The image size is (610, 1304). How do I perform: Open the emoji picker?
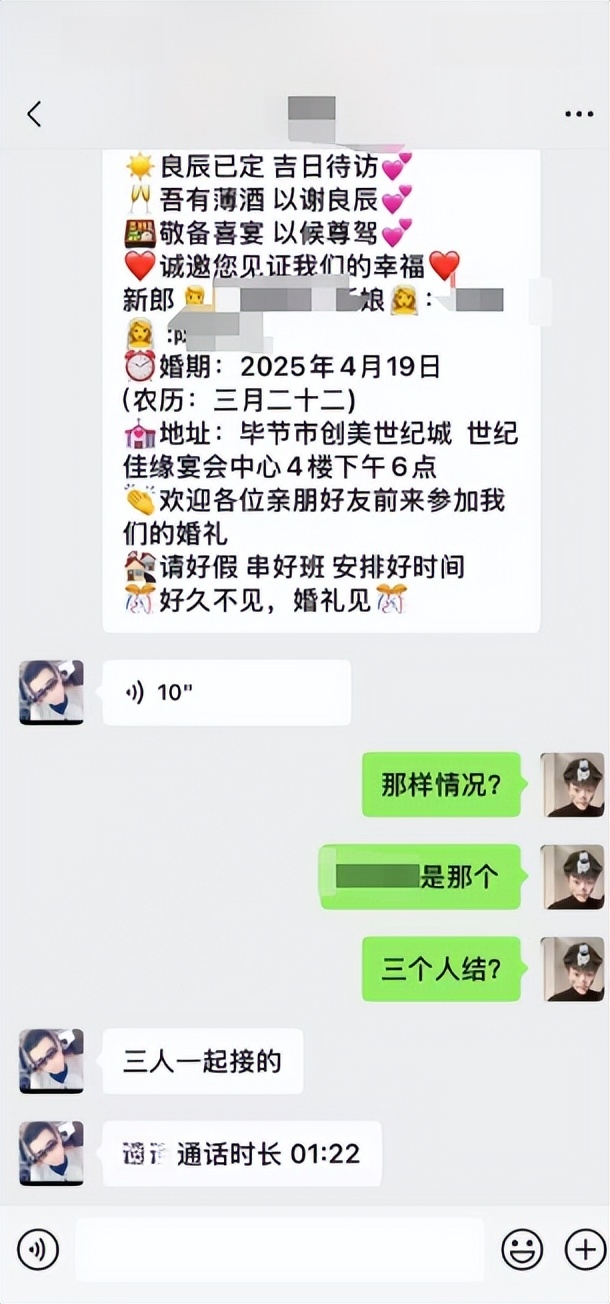coord(522,1249)
